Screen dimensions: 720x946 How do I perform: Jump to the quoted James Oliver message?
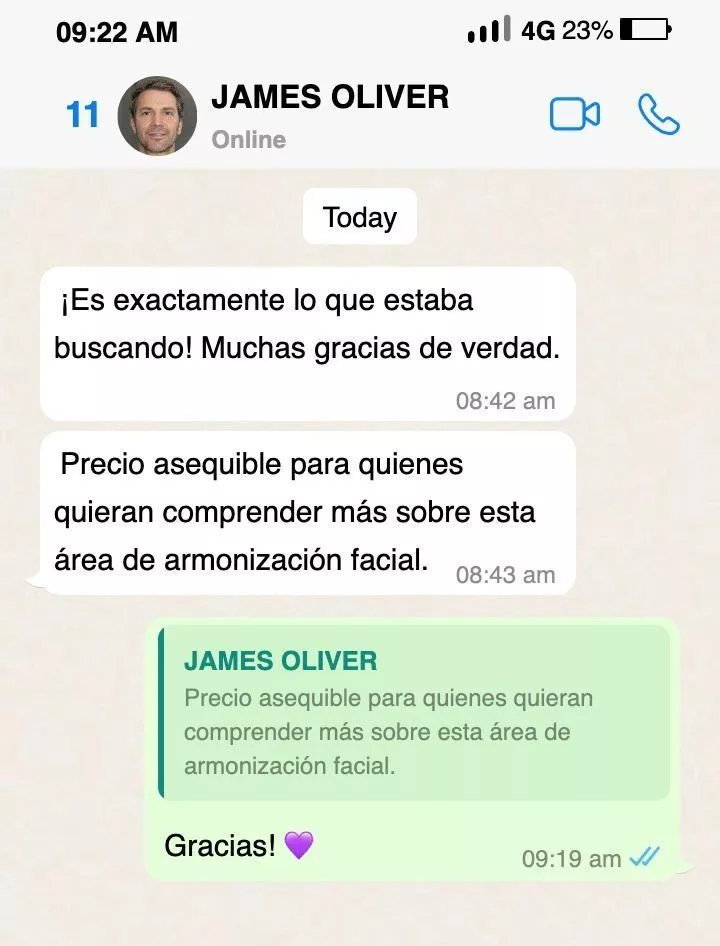pos(414,713)
